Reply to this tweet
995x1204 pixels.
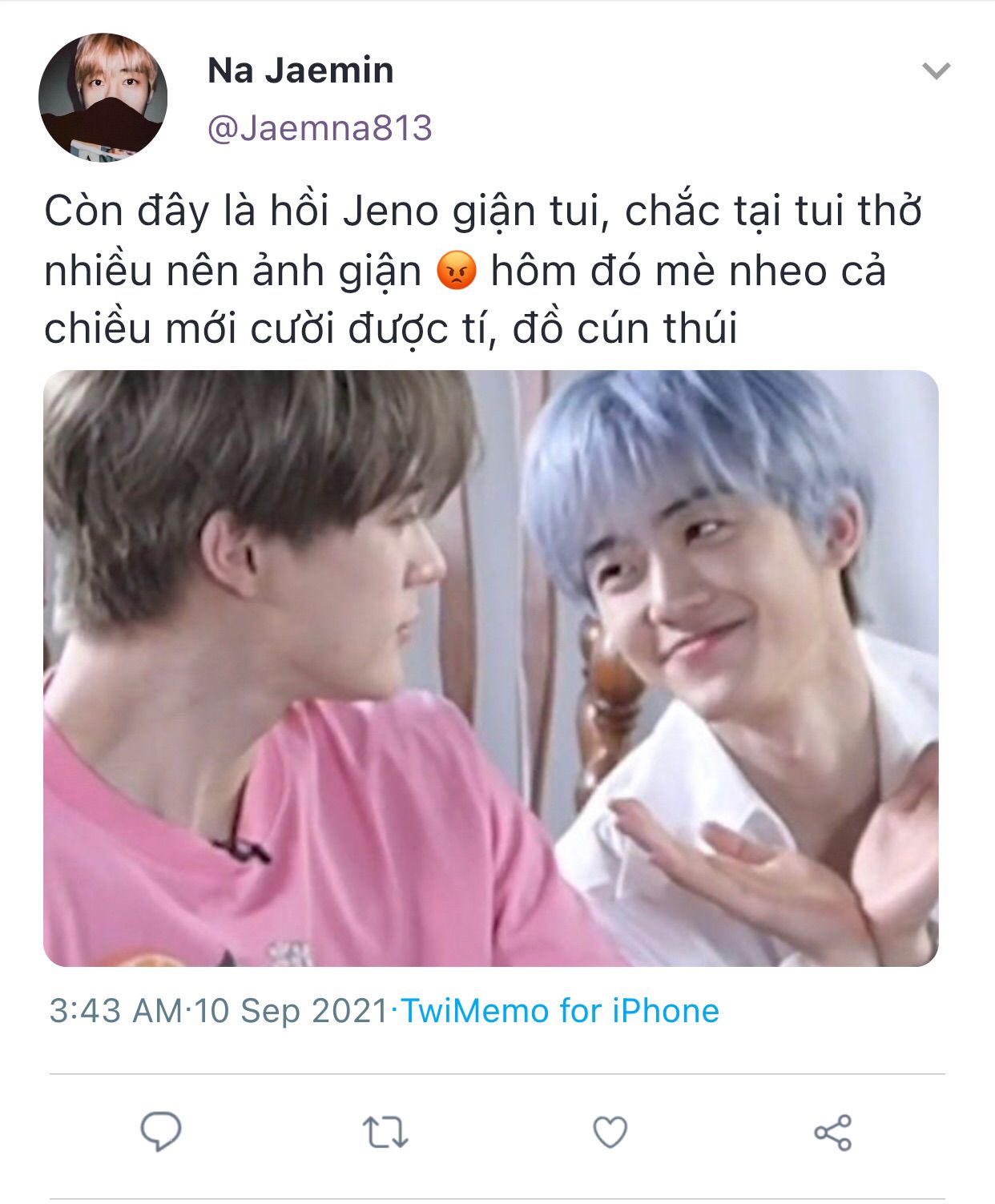(x=161, y=1132)
